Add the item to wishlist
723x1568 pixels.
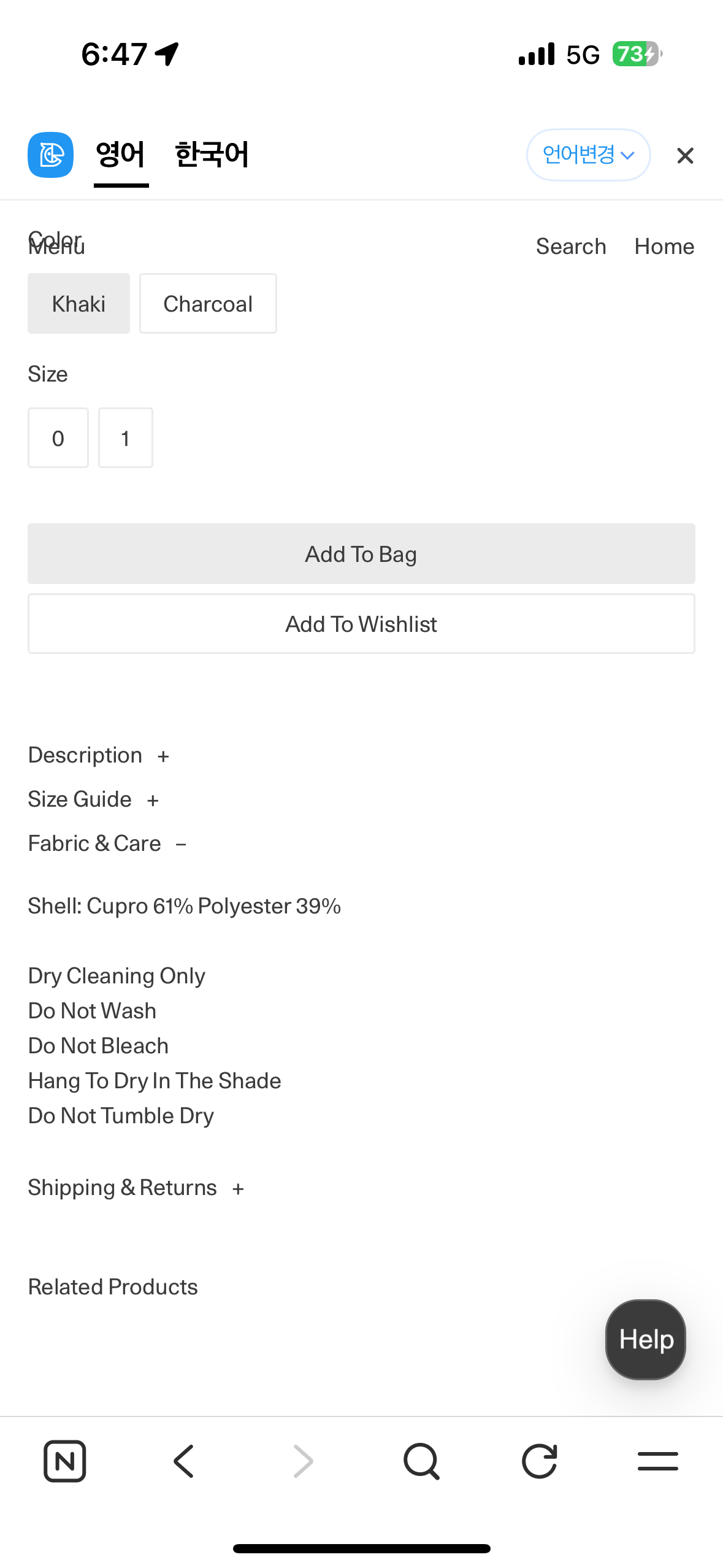pos(361,624)
